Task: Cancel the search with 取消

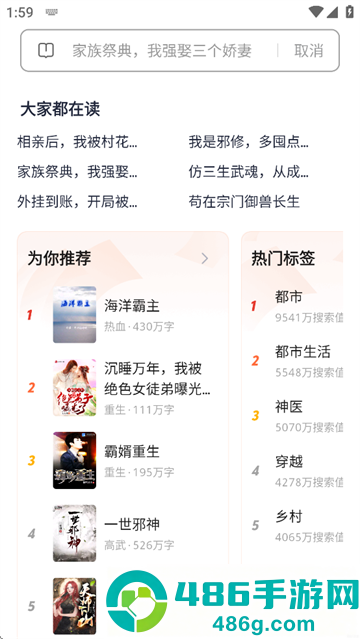Action: tap(309, 51)
